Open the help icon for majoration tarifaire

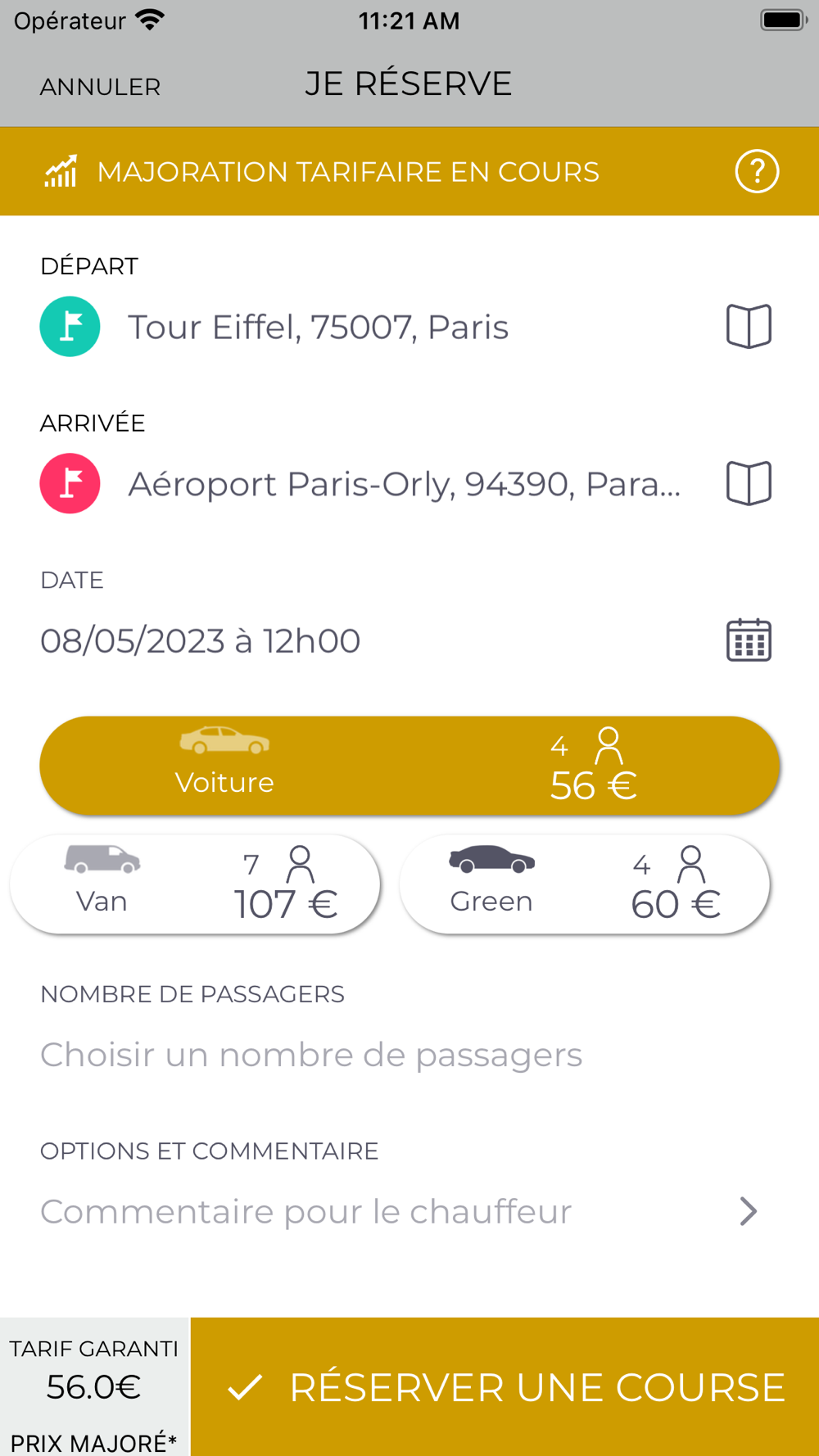point(757,171)
